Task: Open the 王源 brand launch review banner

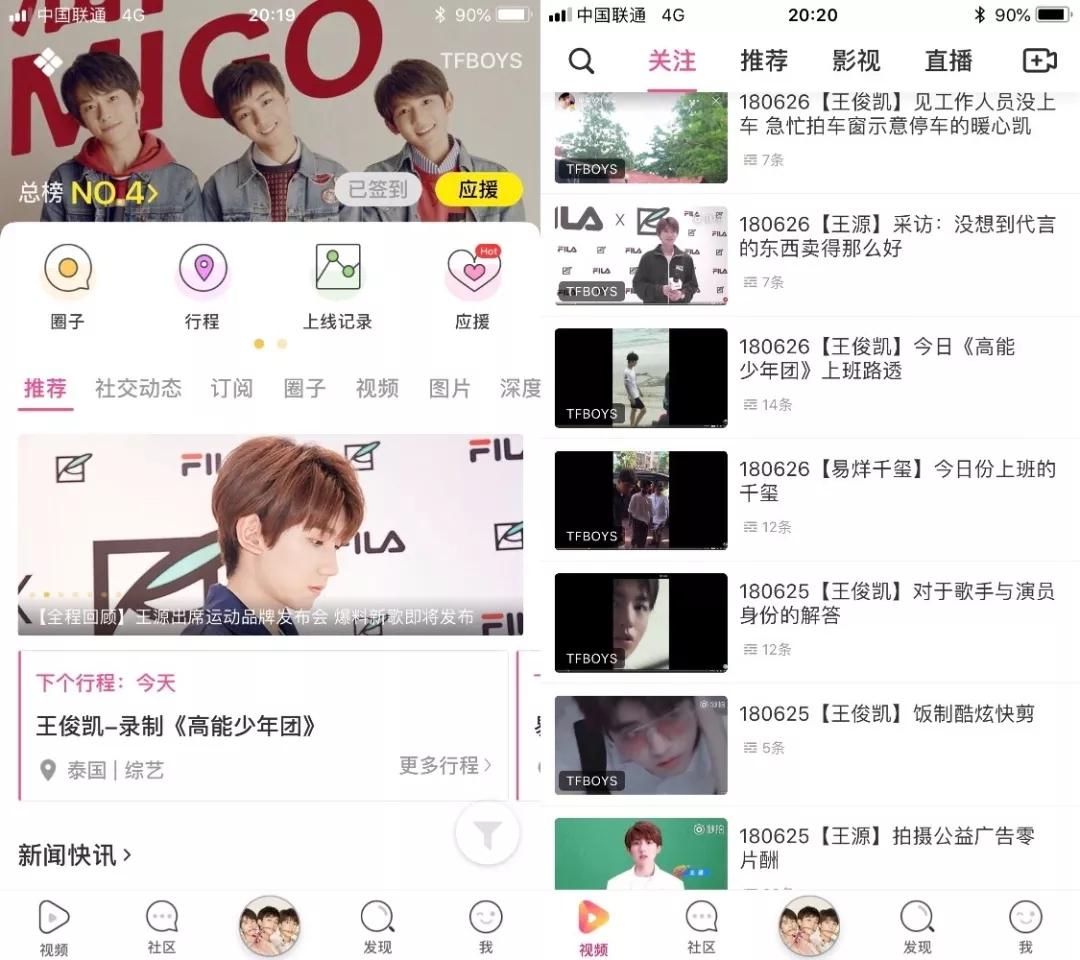Action: tap(270, 535)
